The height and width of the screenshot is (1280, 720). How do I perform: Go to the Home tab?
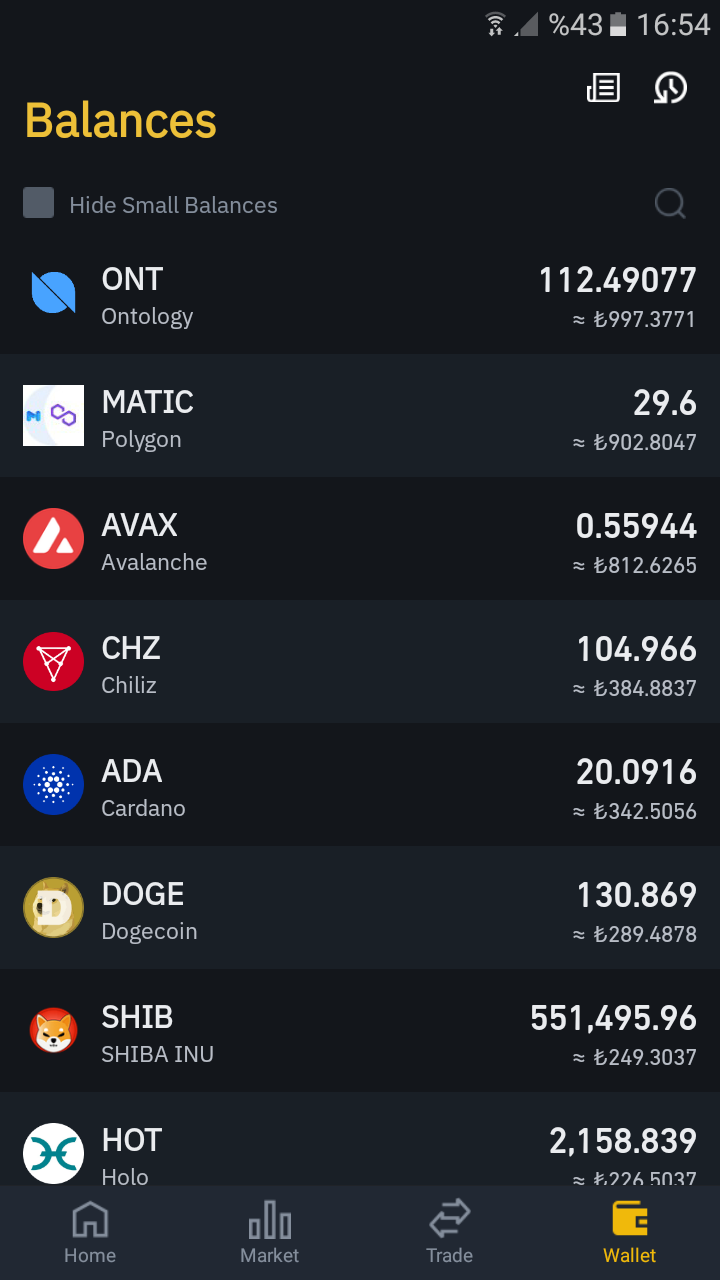tap(90, 1233)
